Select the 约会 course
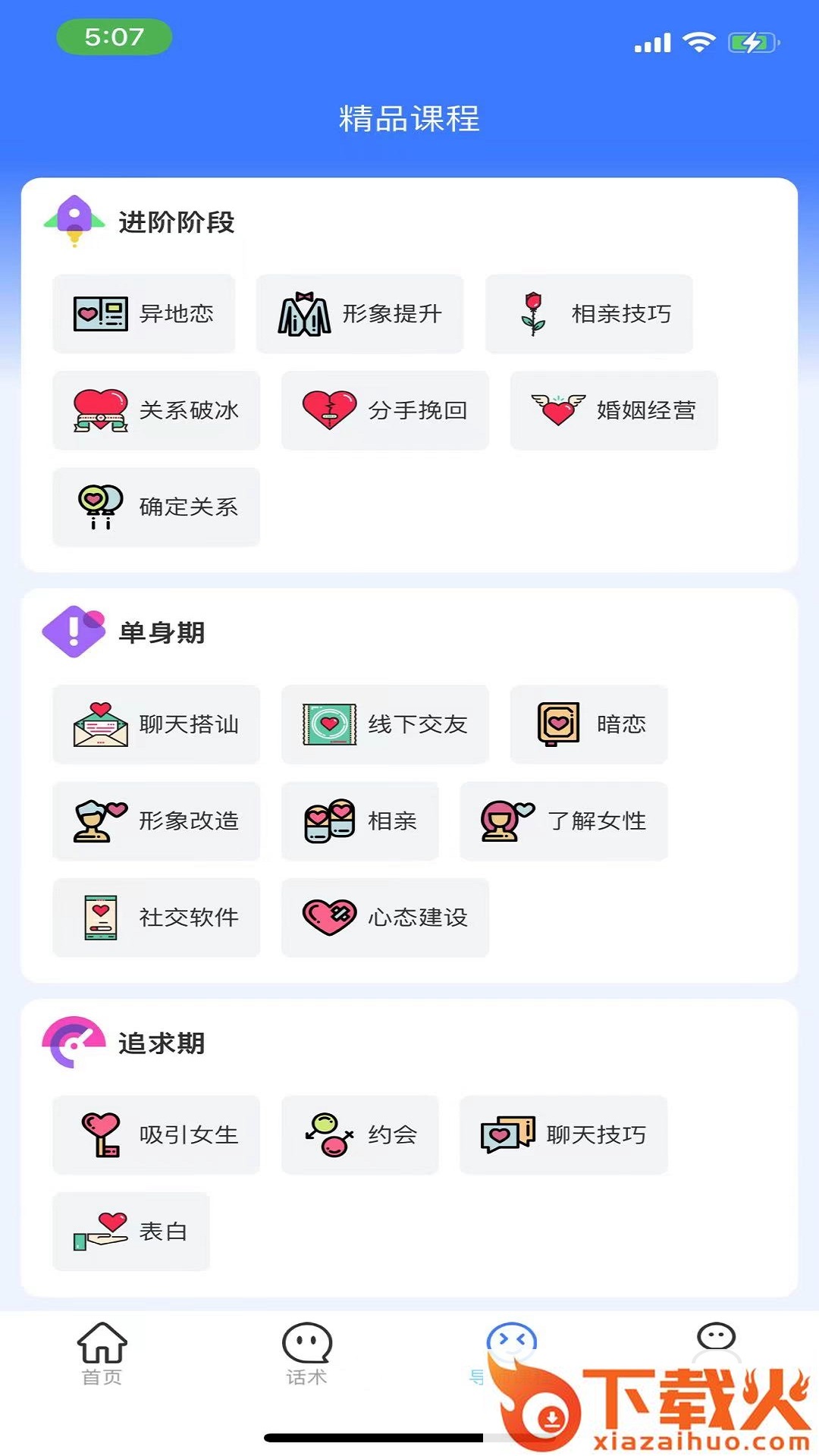This screenshot has height=1456, width=819. tap(359, 1134)
